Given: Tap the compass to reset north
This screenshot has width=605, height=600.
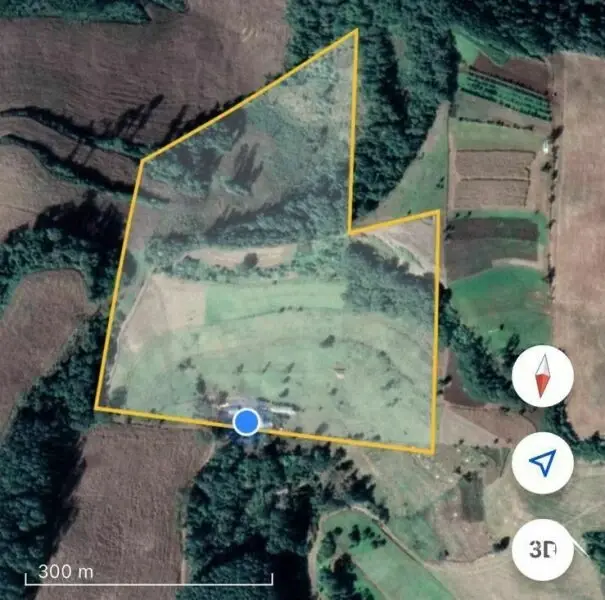Looking at the screenshot, I should [x=542, y=378].
